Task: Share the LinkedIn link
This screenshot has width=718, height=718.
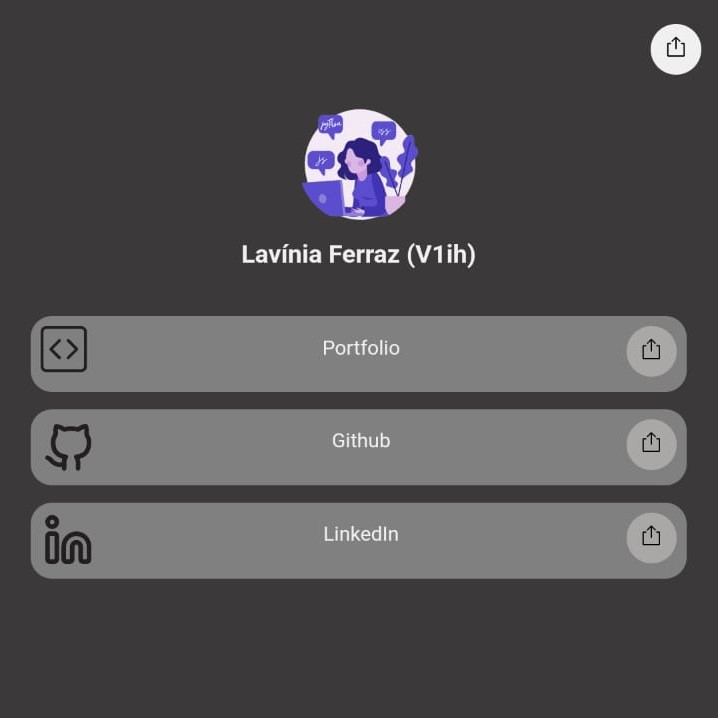Action: pos(651,537)
